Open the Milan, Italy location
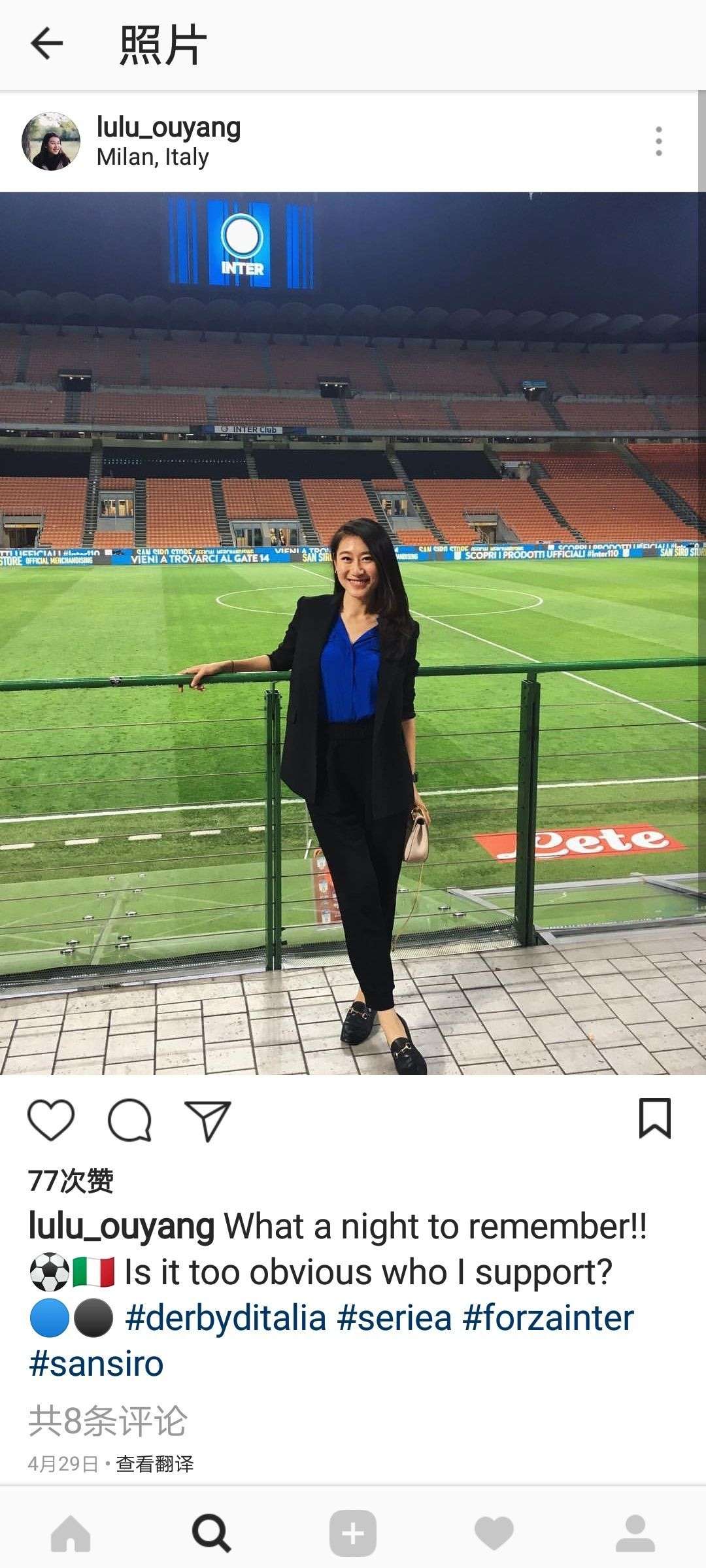The height and width of the screenshot is (1568, 706). click(x=152, y=158)
